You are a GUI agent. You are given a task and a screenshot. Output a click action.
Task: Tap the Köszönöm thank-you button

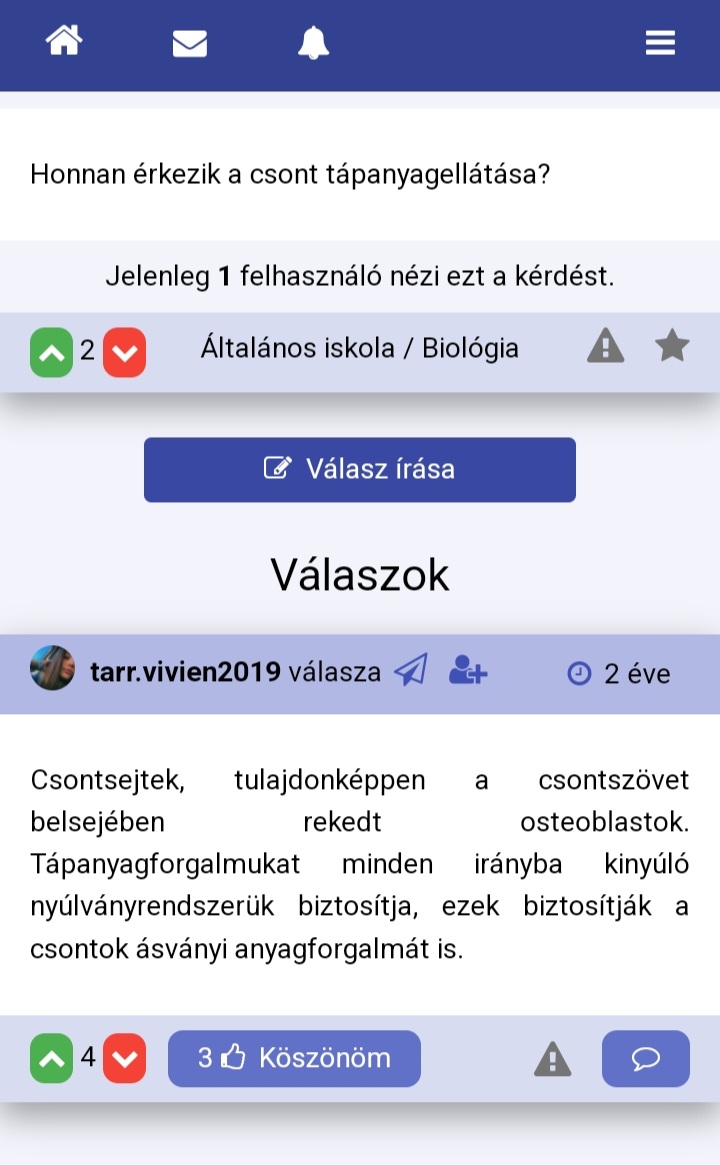coord(294,1058)
